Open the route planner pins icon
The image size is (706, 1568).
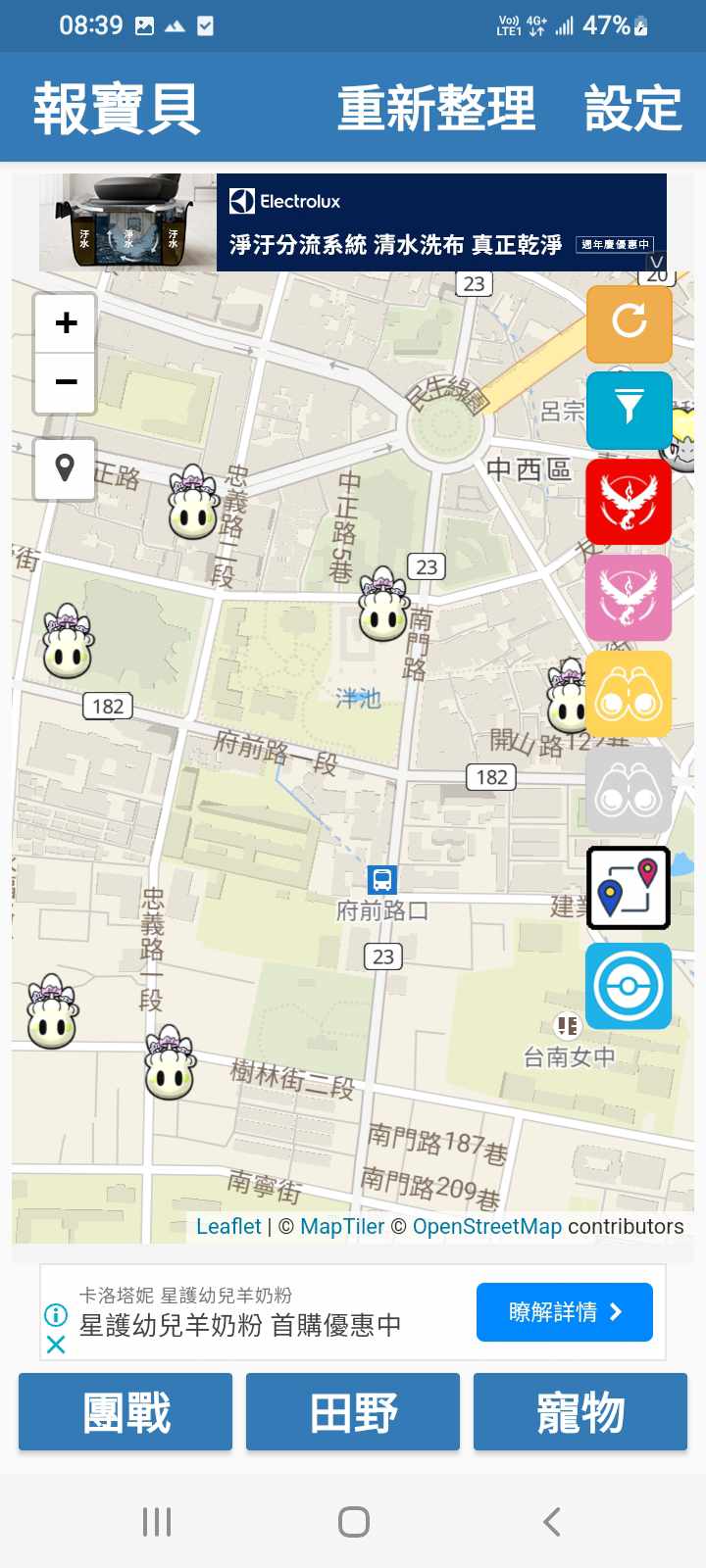coord(629,888)
